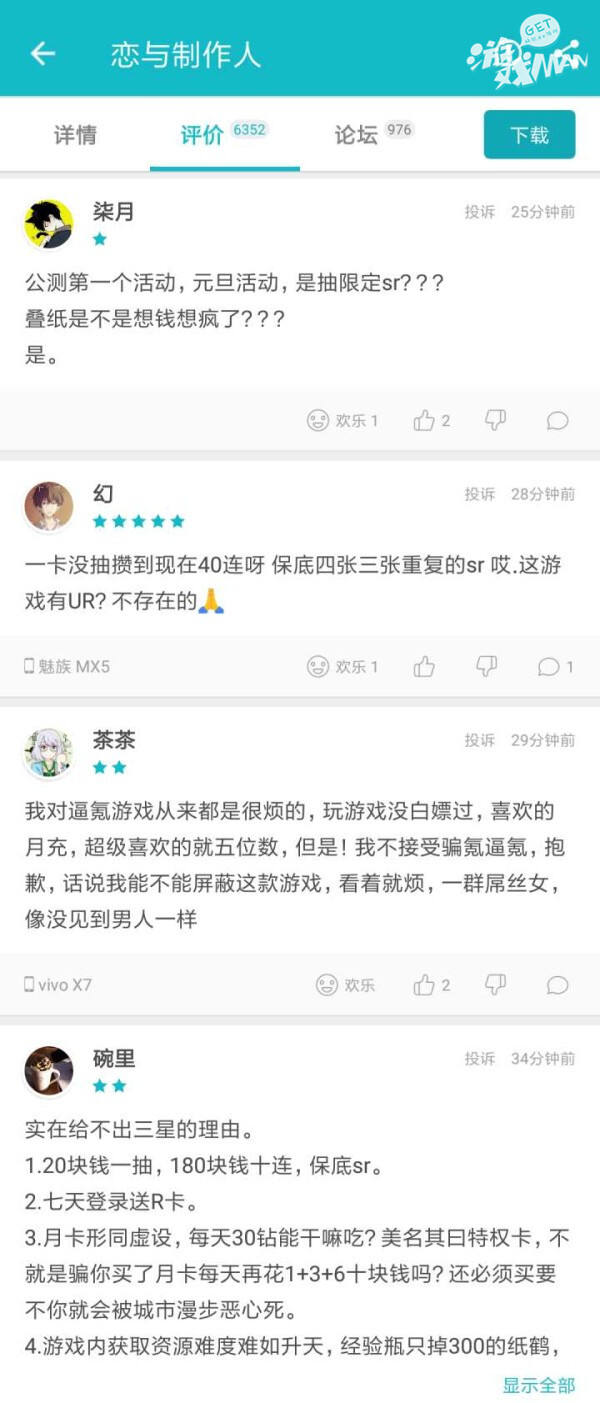Thumbs down 幻's review

pyautogui.click(x=486, y=666)
